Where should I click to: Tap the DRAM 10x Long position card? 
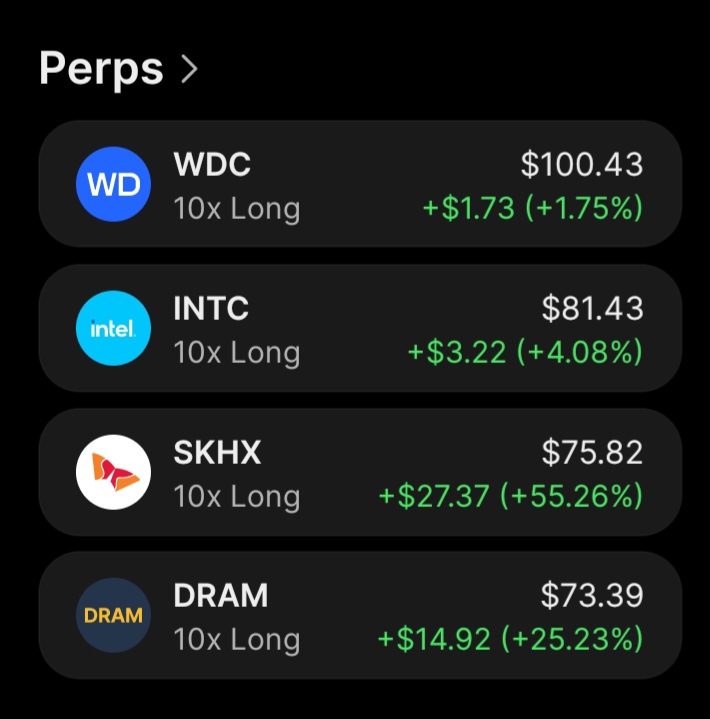(x=360, y=615)
